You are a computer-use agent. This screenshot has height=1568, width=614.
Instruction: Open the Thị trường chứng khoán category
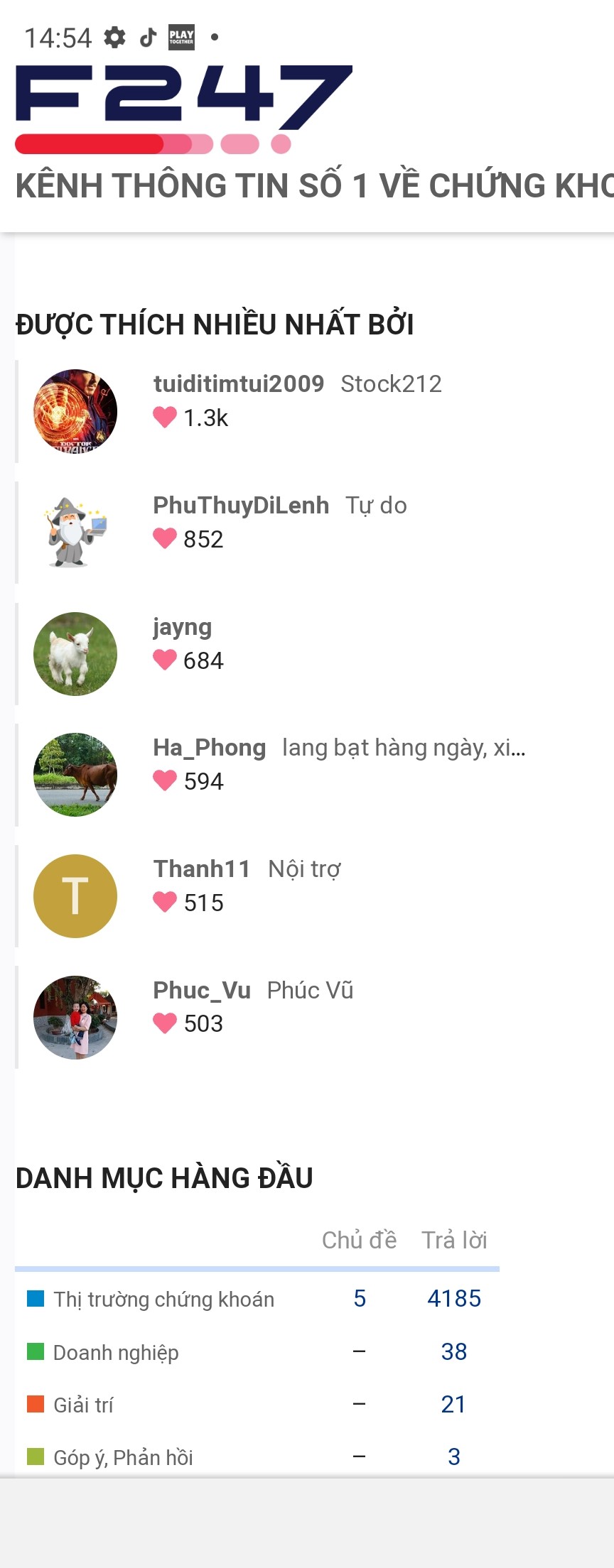163,1300
